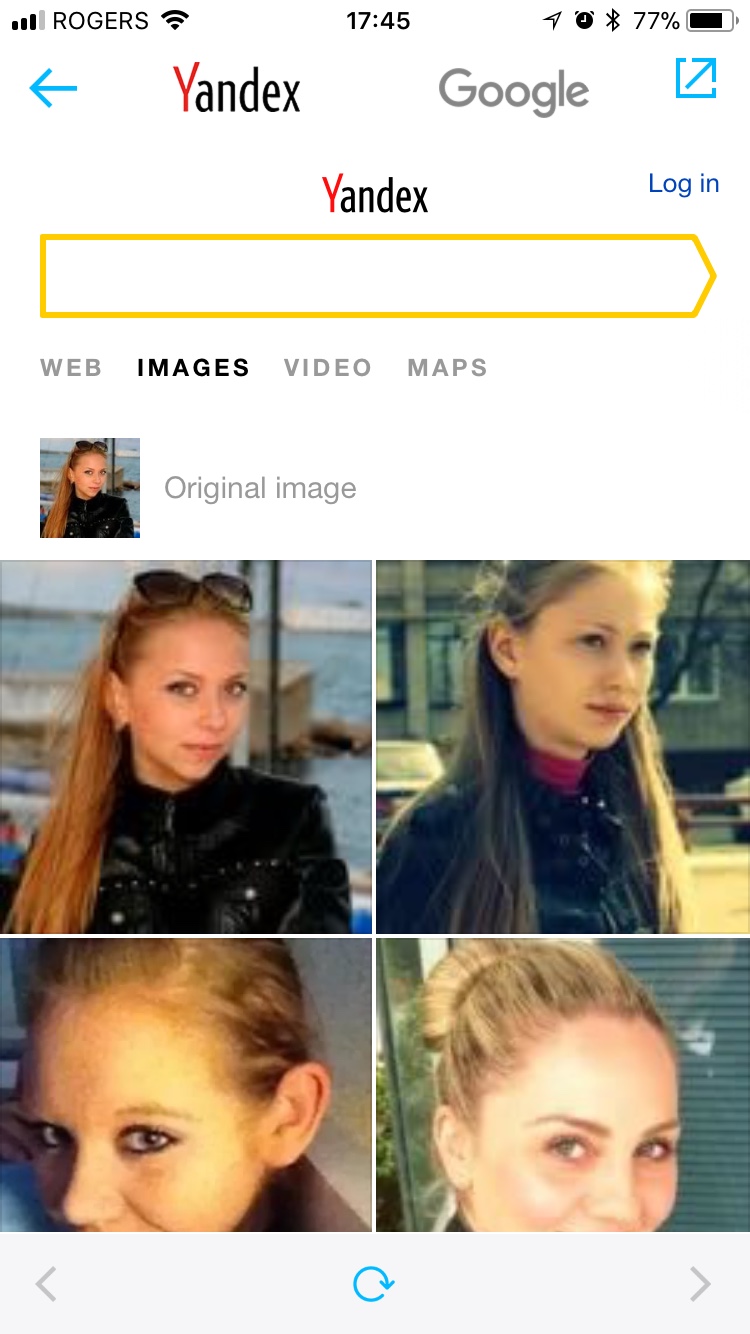Open results in external browser
Image resolution: width=750 pixels, height=1334 pixels.
tap(697, 78)
